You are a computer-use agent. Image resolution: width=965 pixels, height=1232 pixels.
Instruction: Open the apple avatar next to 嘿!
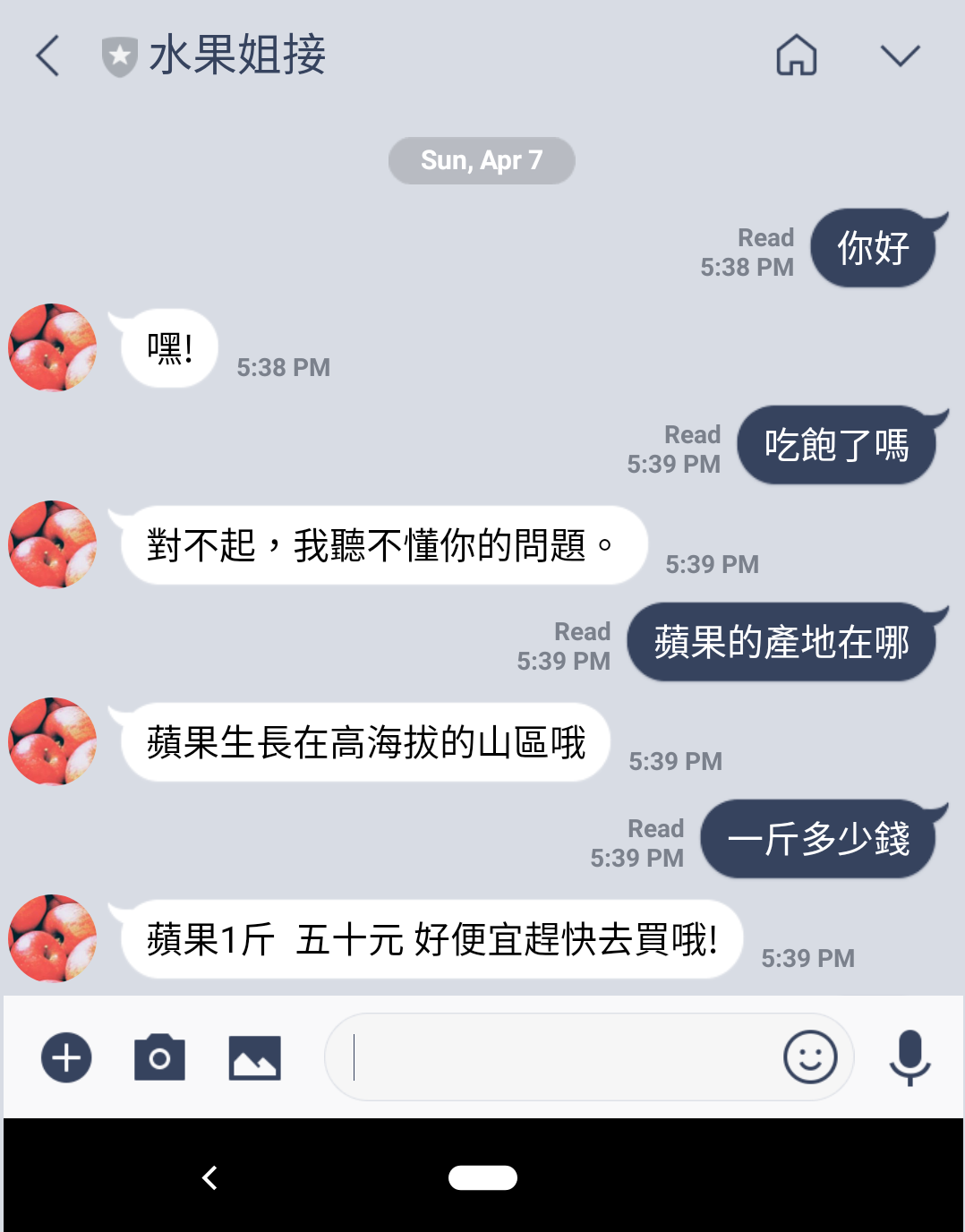[53, 347]
